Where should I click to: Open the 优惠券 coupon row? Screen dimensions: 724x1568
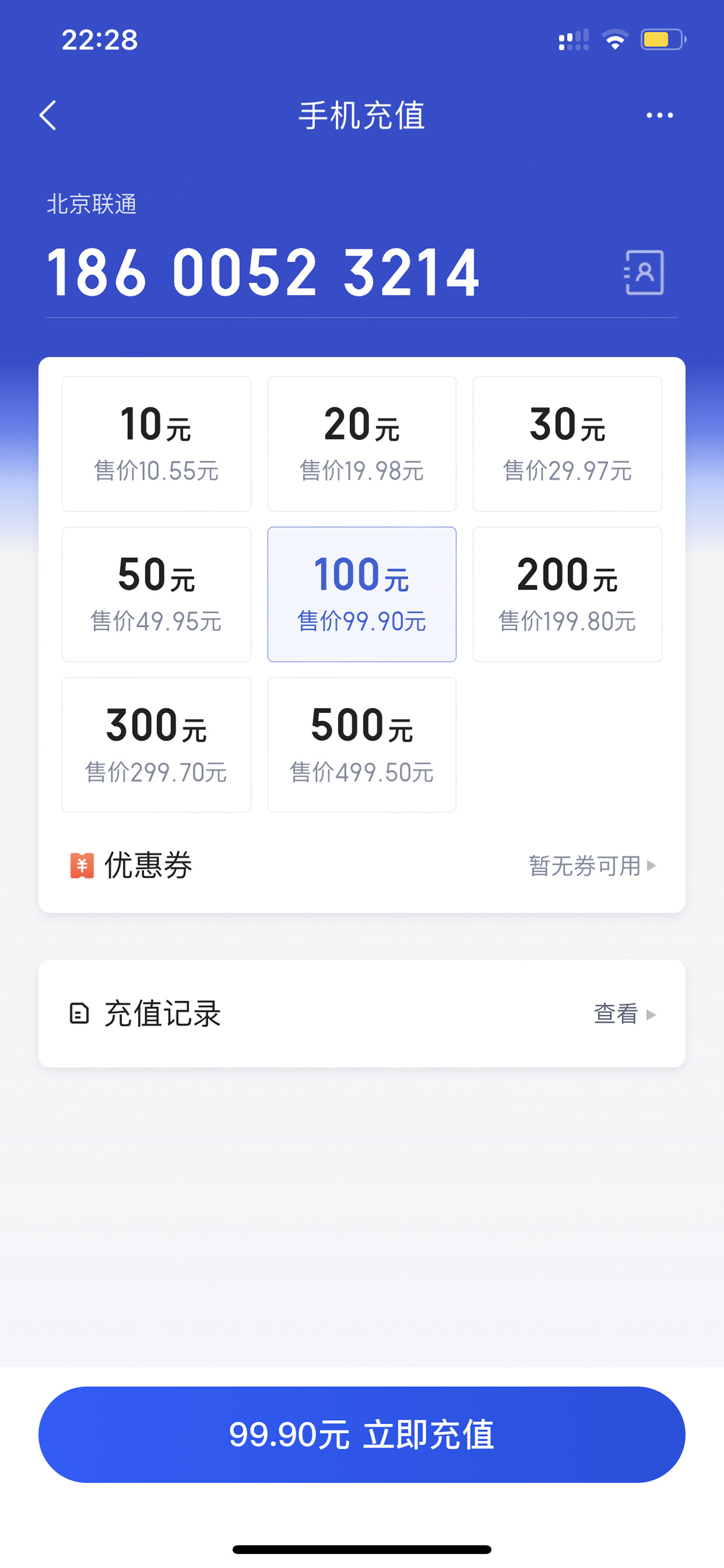point(362,865)
